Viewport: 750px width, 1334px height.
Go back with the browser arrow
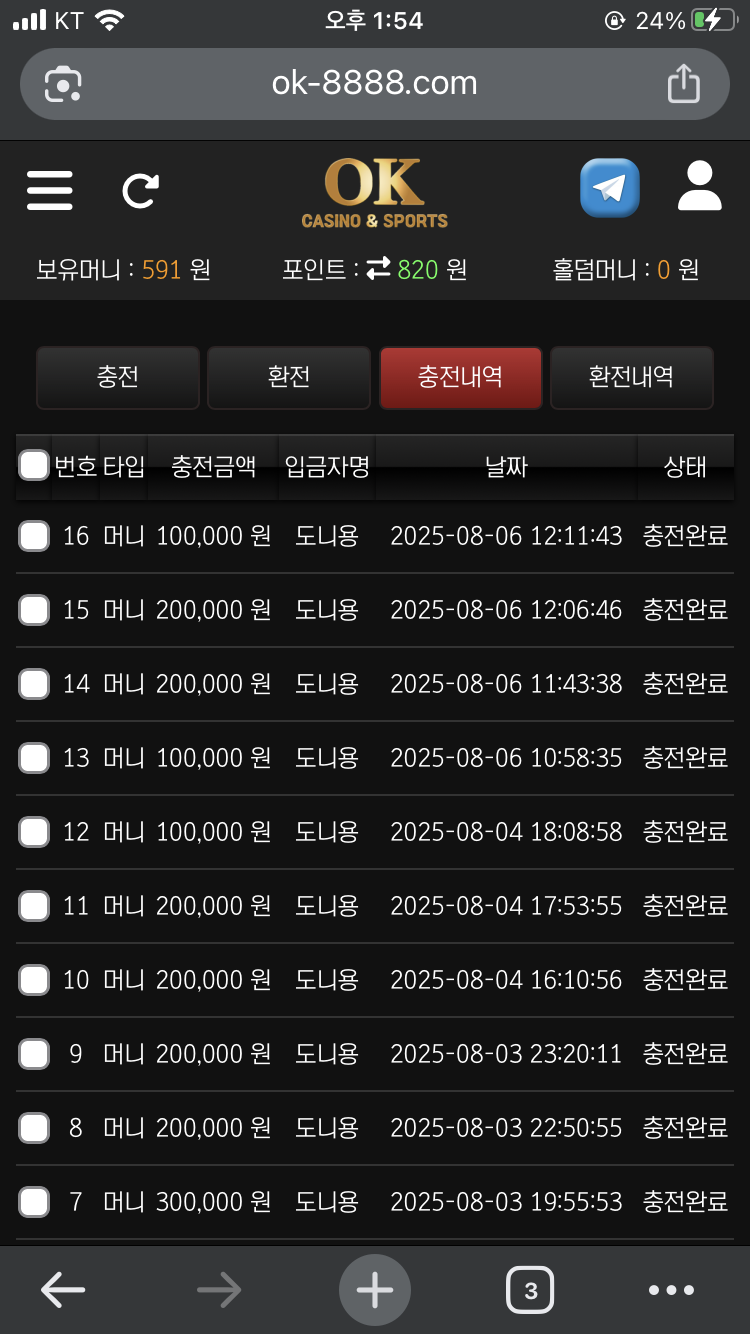(x=62, y=1291)
